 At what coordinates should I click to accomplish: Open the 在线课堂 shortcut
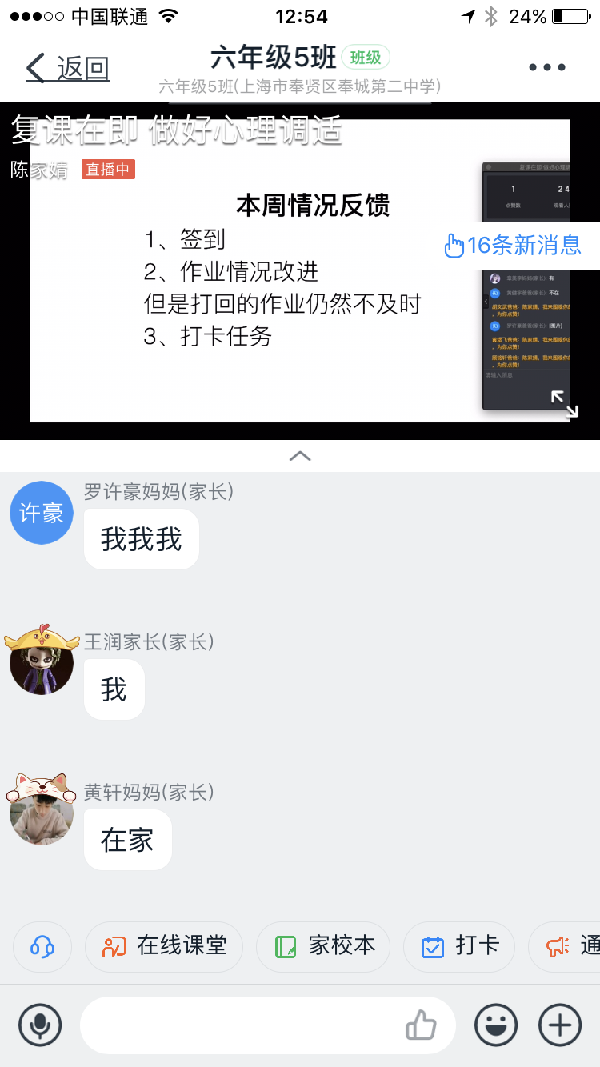(x=164, y=946)
